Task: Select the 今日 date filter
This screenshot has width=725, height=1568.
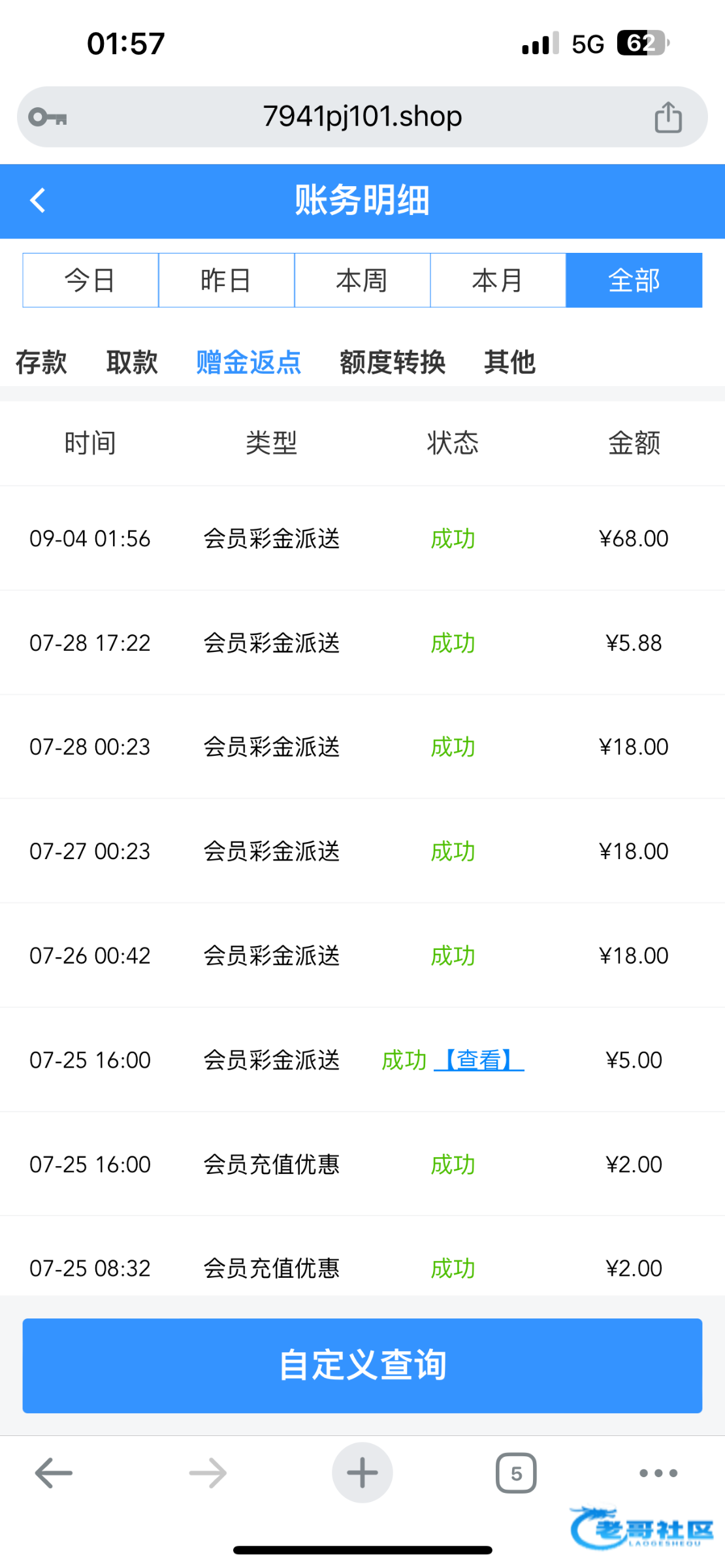Action: coord(90,280)
